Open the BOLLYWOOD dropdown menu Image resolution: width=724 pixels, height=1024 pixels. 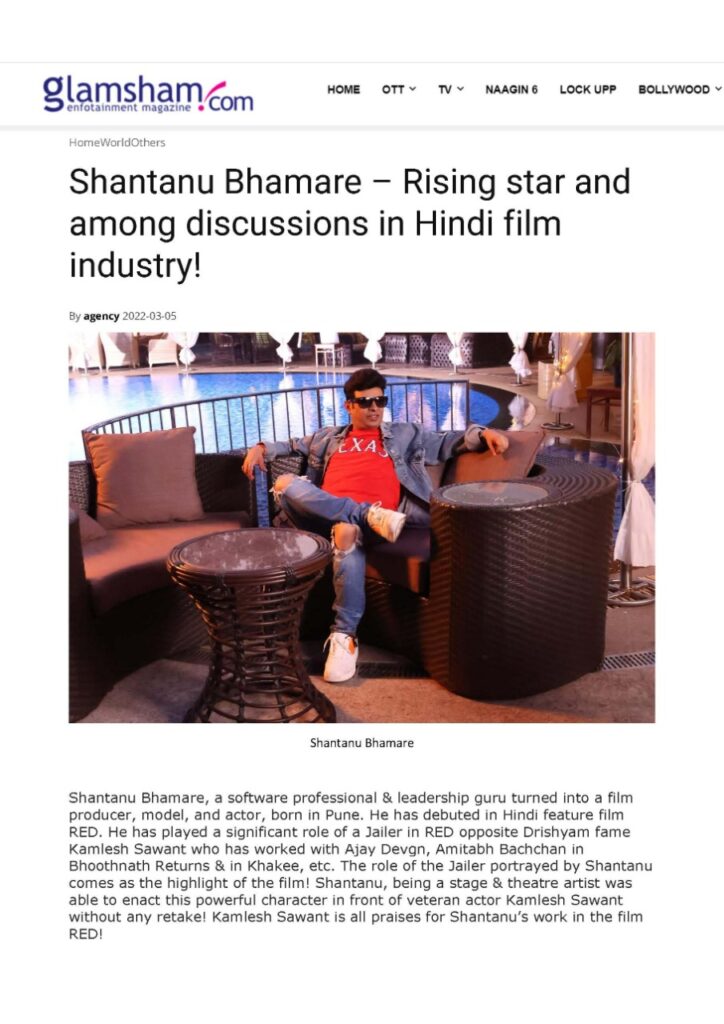point(672,89)
